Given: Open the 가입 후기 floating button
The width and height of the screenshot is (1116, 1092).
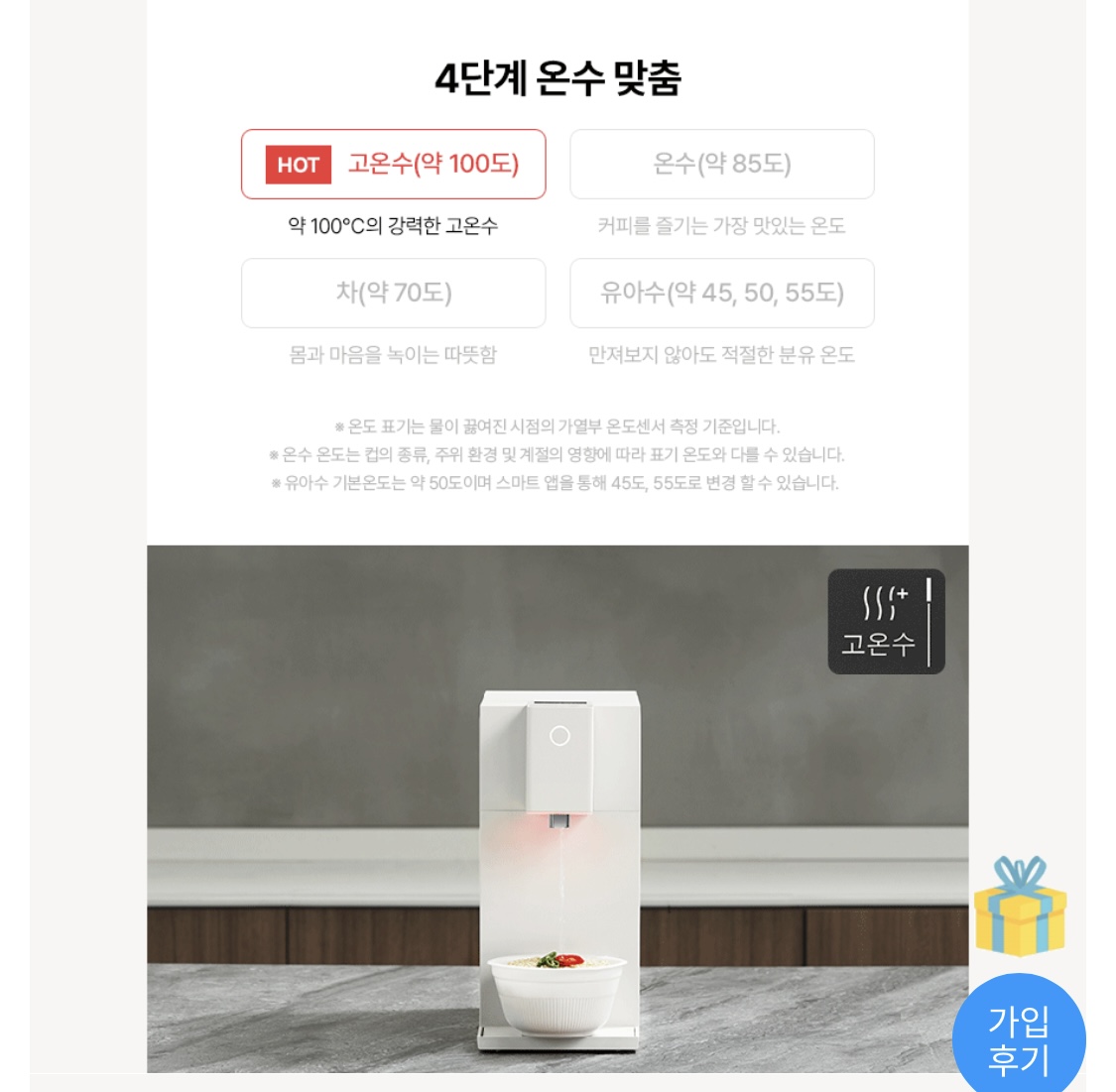Looking at the screenshot, I should [1019, 1037].
